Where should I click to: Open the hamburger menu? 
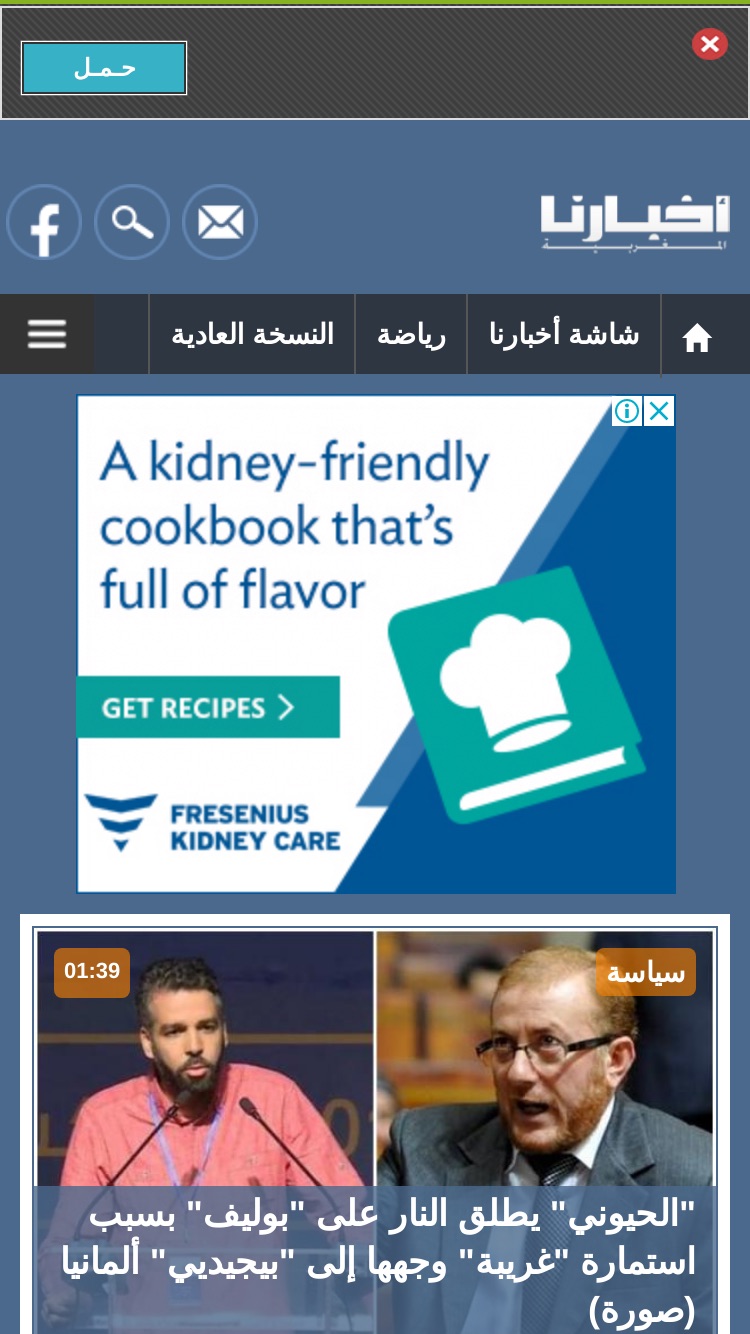pos(47,334)
